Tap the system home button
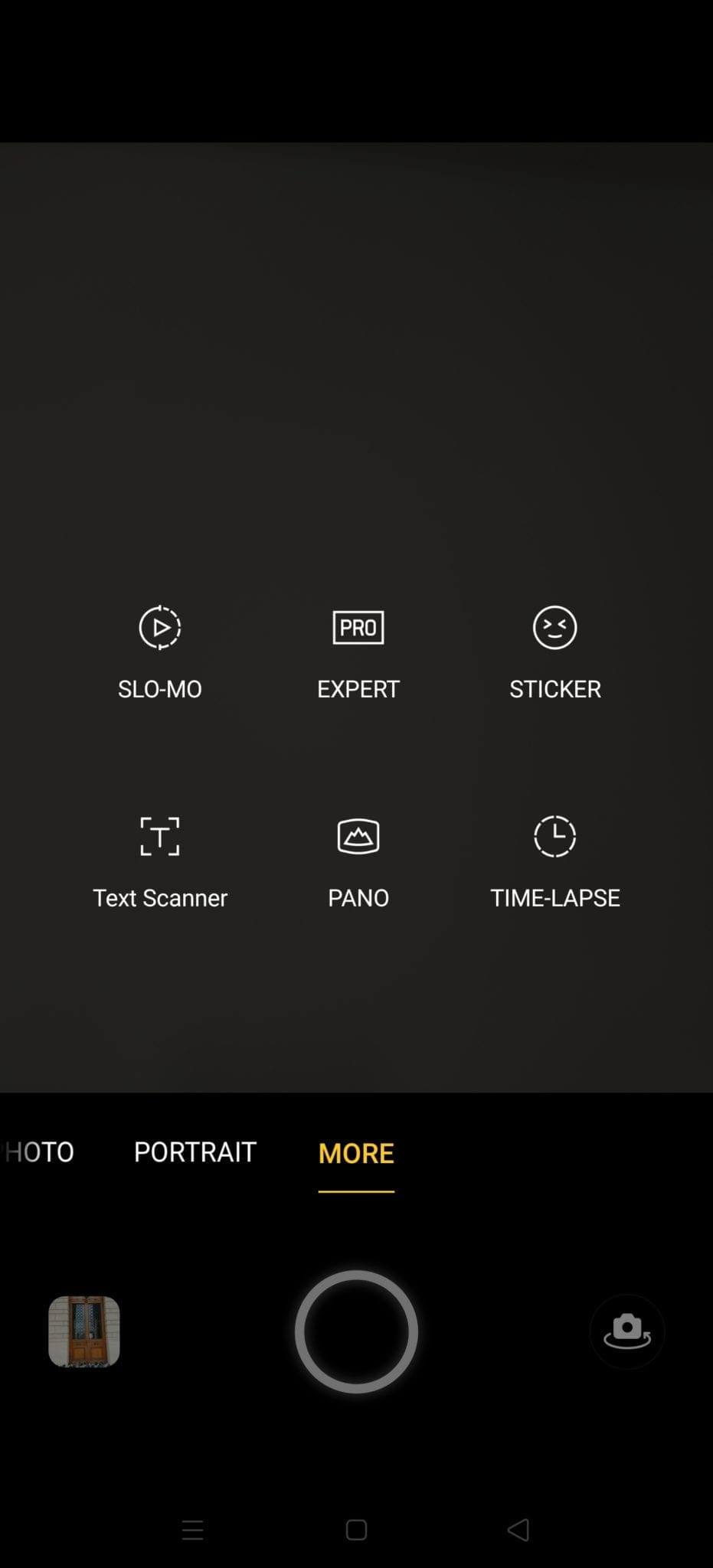713x1568 pixels. 356,1530
